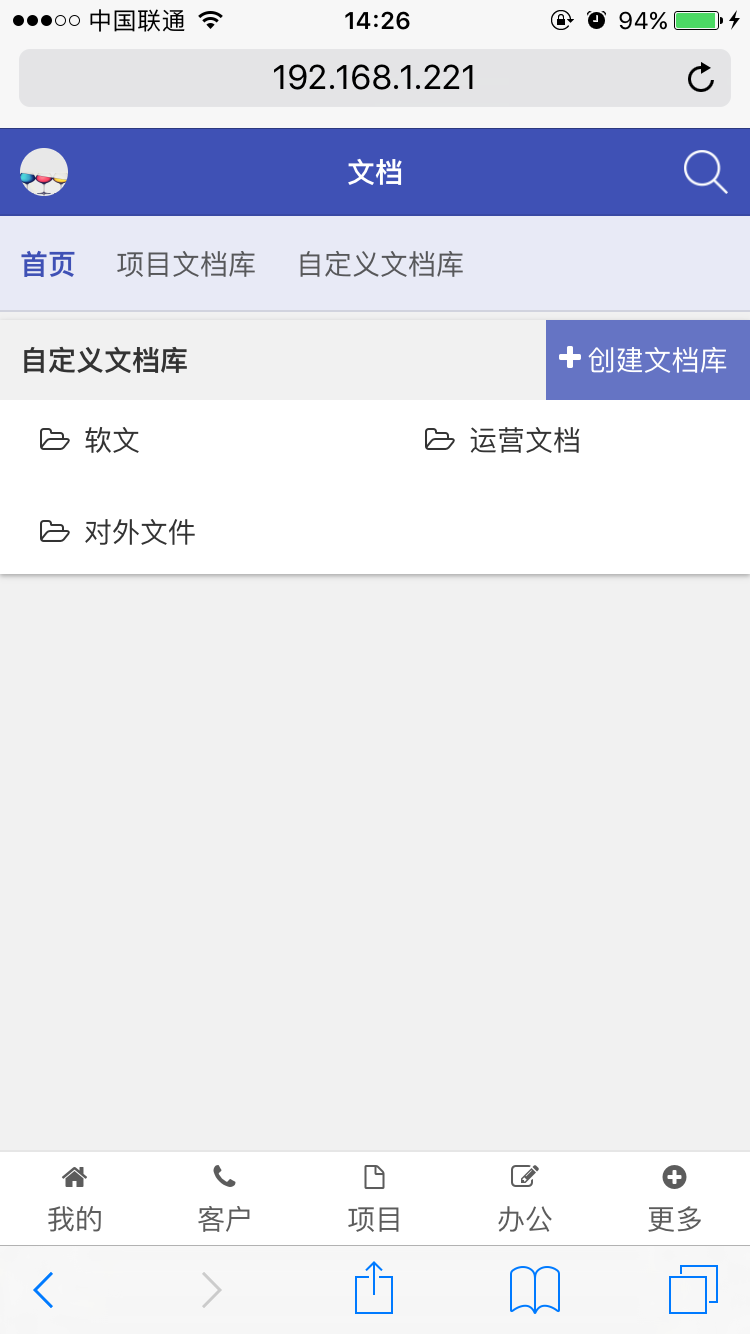This screenshot has height=1334, width=750.
Task: Switch to the 客户 bottom tab
Action: coord(225,1199)
